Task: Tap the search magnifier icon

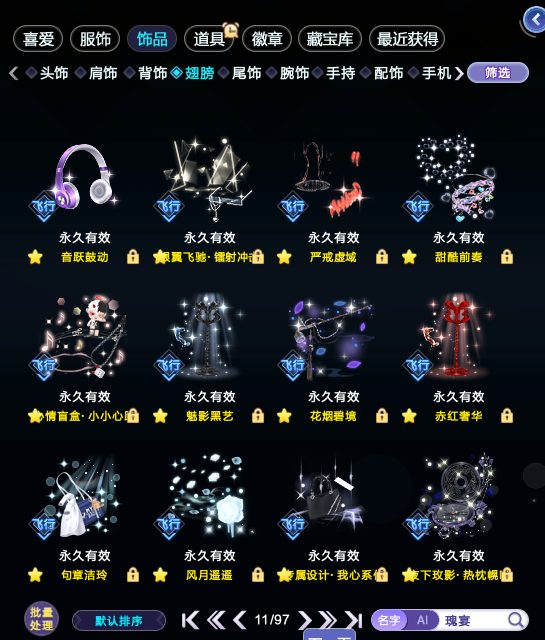Action: click(x=516, y=620)
